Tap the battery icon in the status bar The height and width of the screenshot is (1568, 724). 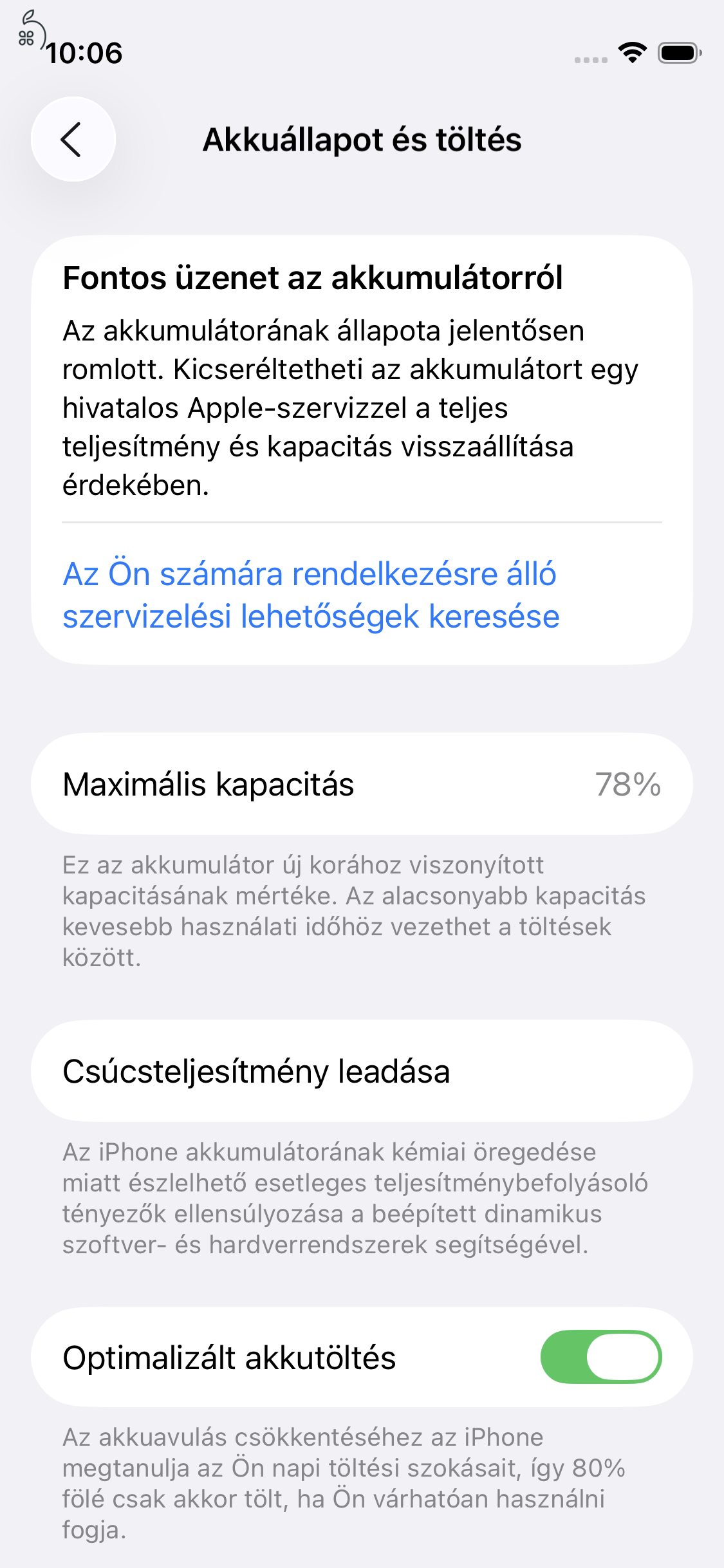click(x=679, y=54)
